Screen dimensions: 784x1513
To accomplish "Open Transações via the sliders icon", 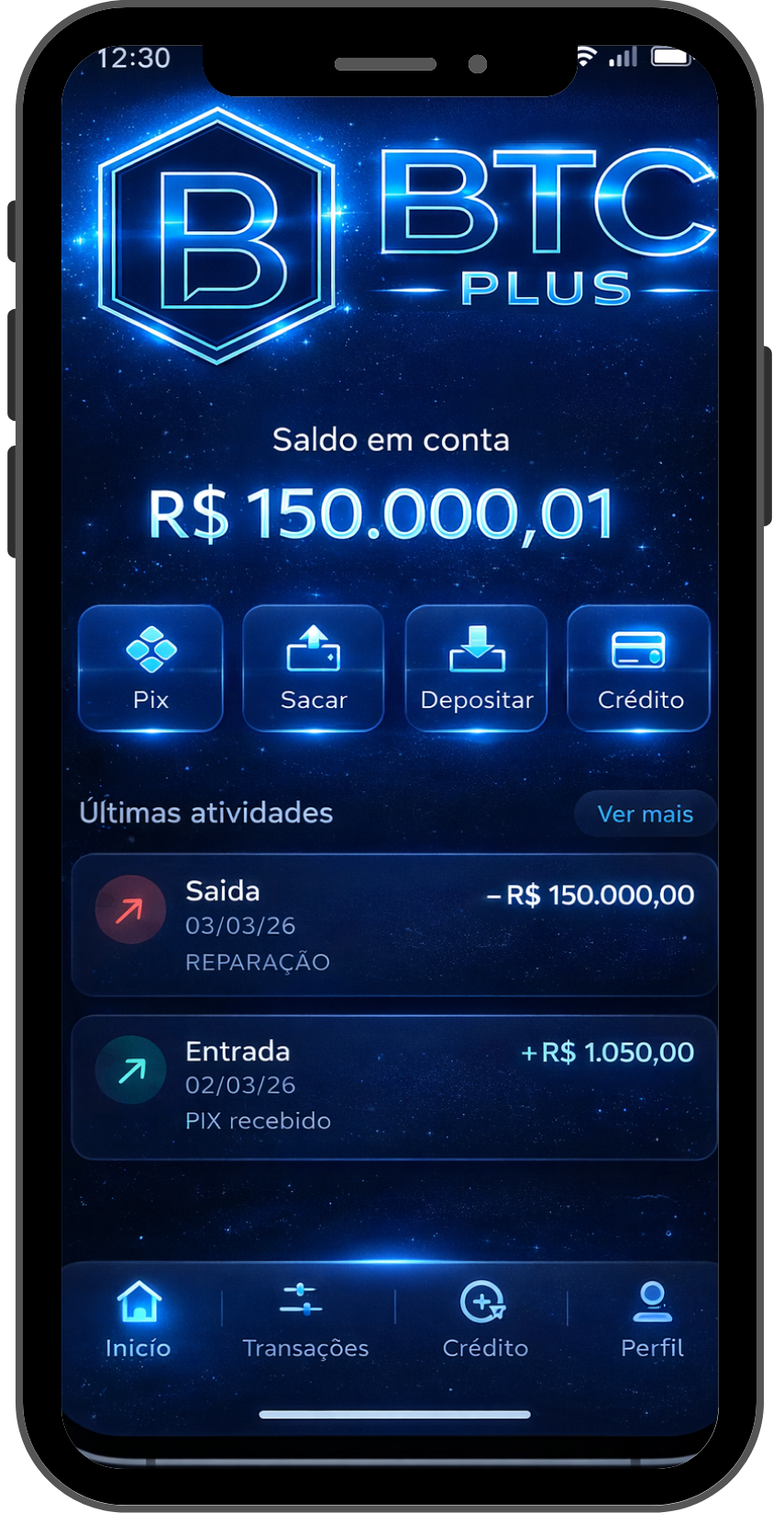I will point(304,1296).
